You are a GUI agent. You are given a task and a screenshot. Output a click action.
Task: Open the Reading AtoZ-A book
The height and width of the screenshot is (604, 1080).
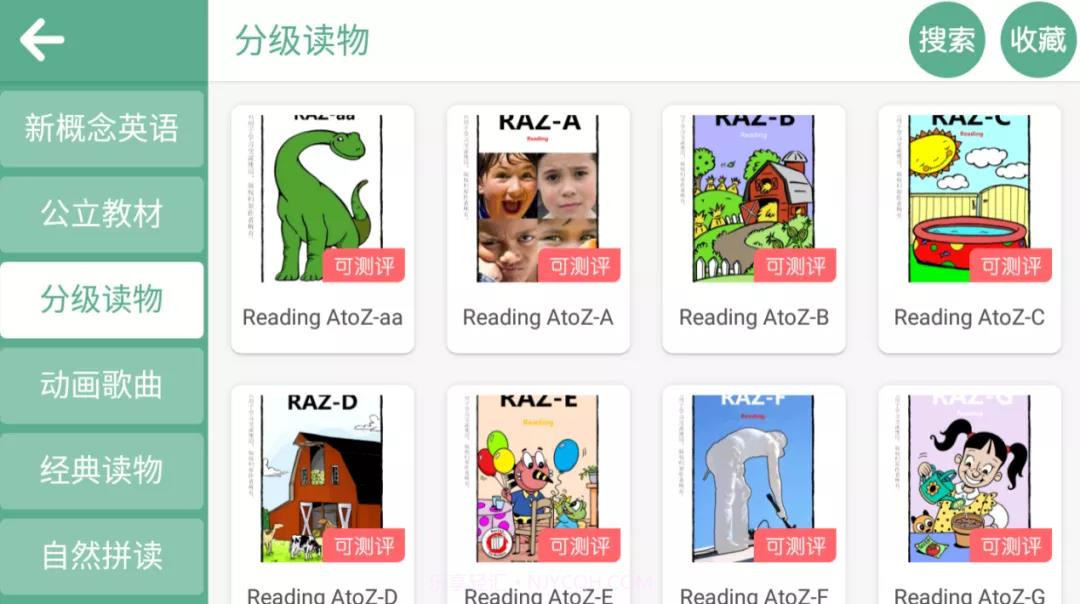(538, 228)
